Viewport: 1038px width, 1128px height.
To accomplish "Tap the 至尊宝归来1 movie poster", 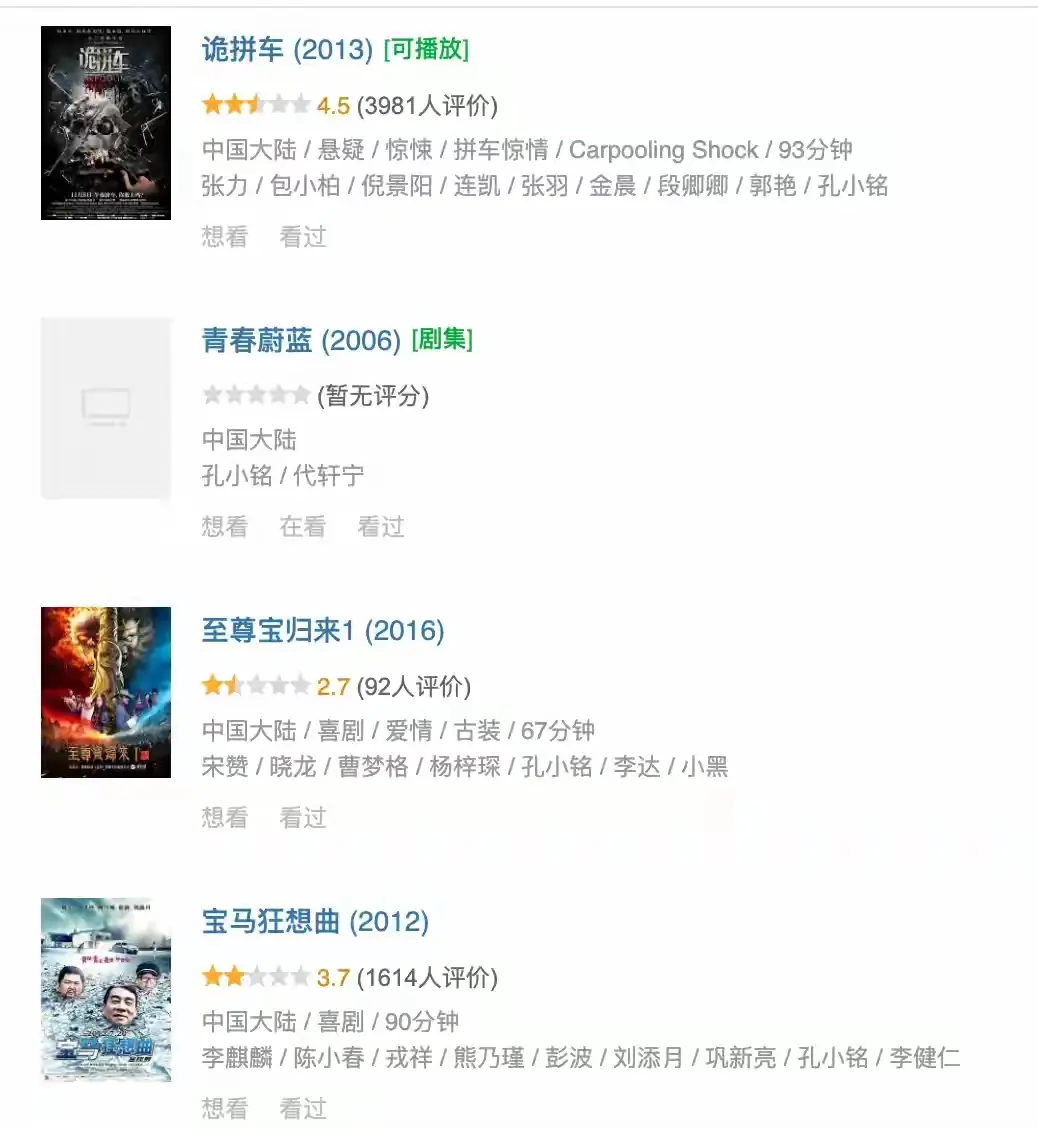I will click(x=106, y=692).
